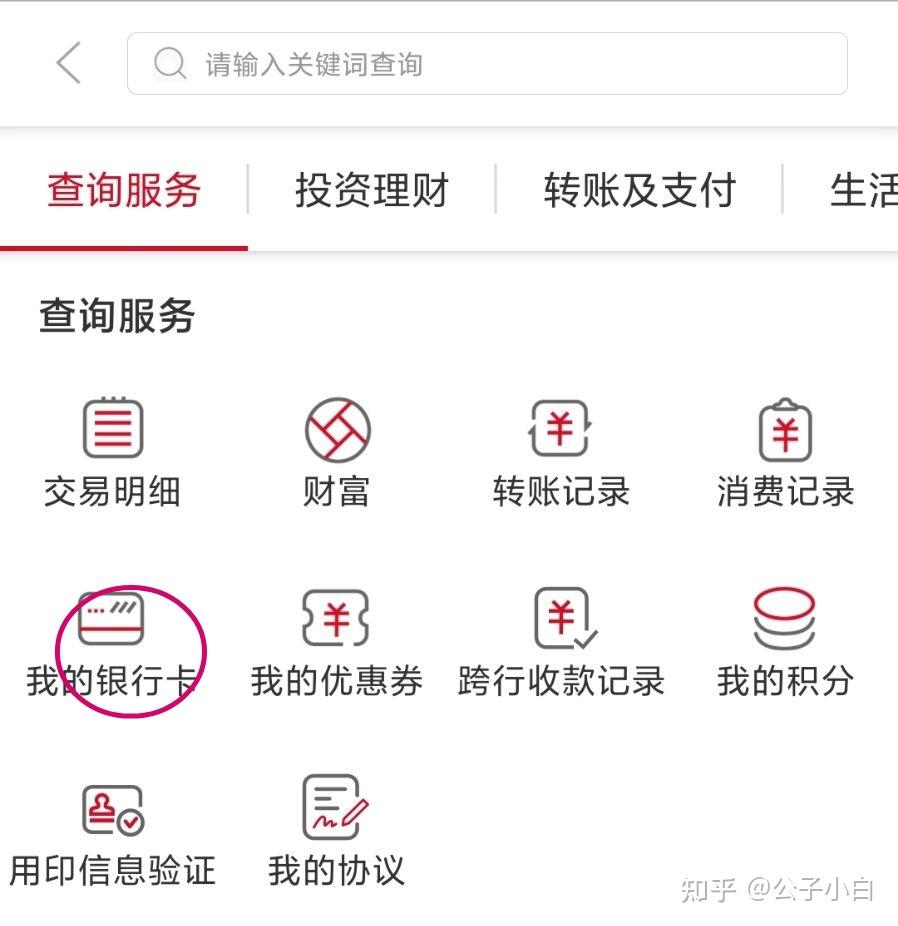Viewport: 898px width, 926px height.
Task: Switch to the 投资理财 tab
Action: [372, 190]
